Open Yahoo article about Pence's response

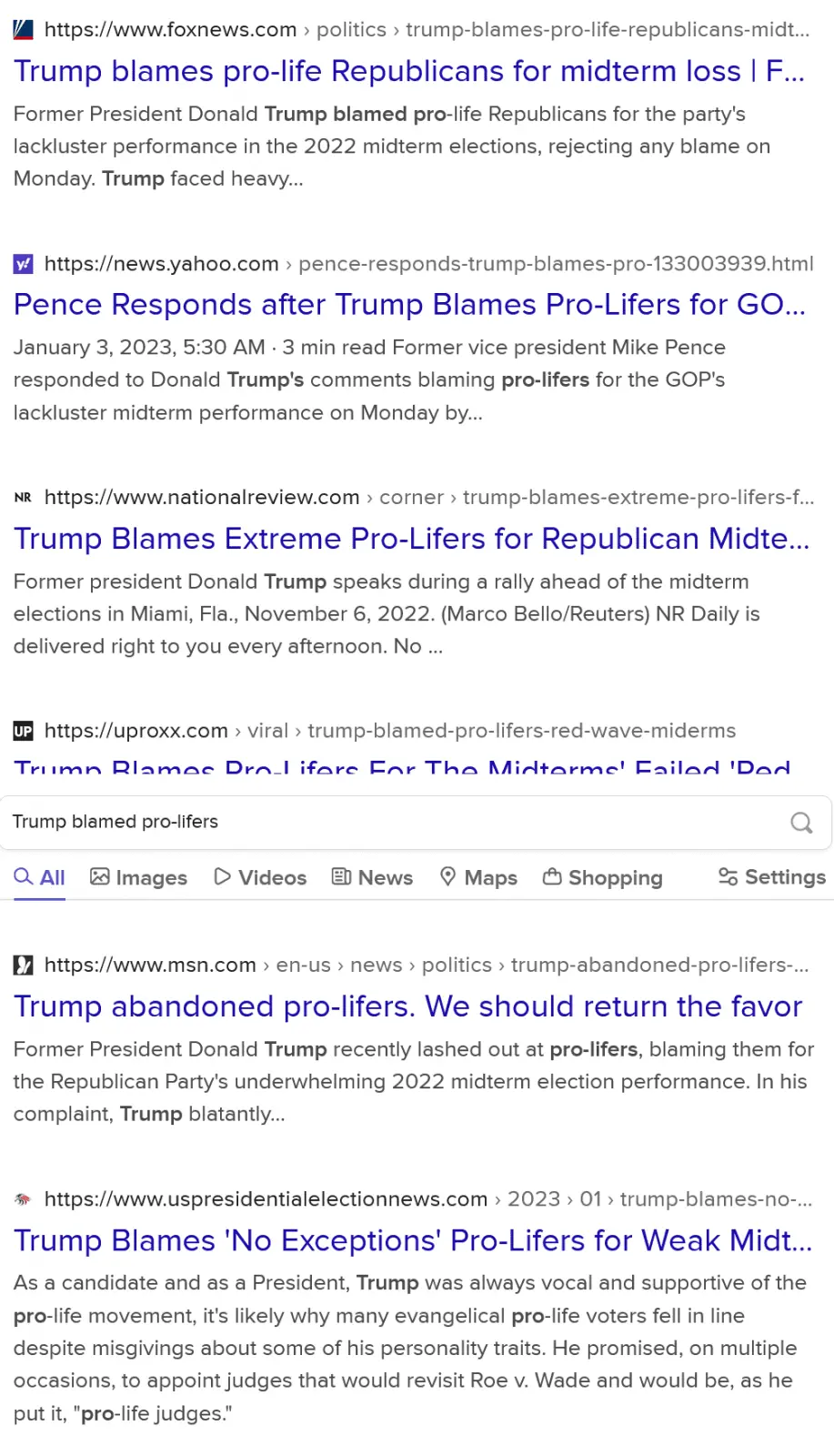(x=408, y=305)
